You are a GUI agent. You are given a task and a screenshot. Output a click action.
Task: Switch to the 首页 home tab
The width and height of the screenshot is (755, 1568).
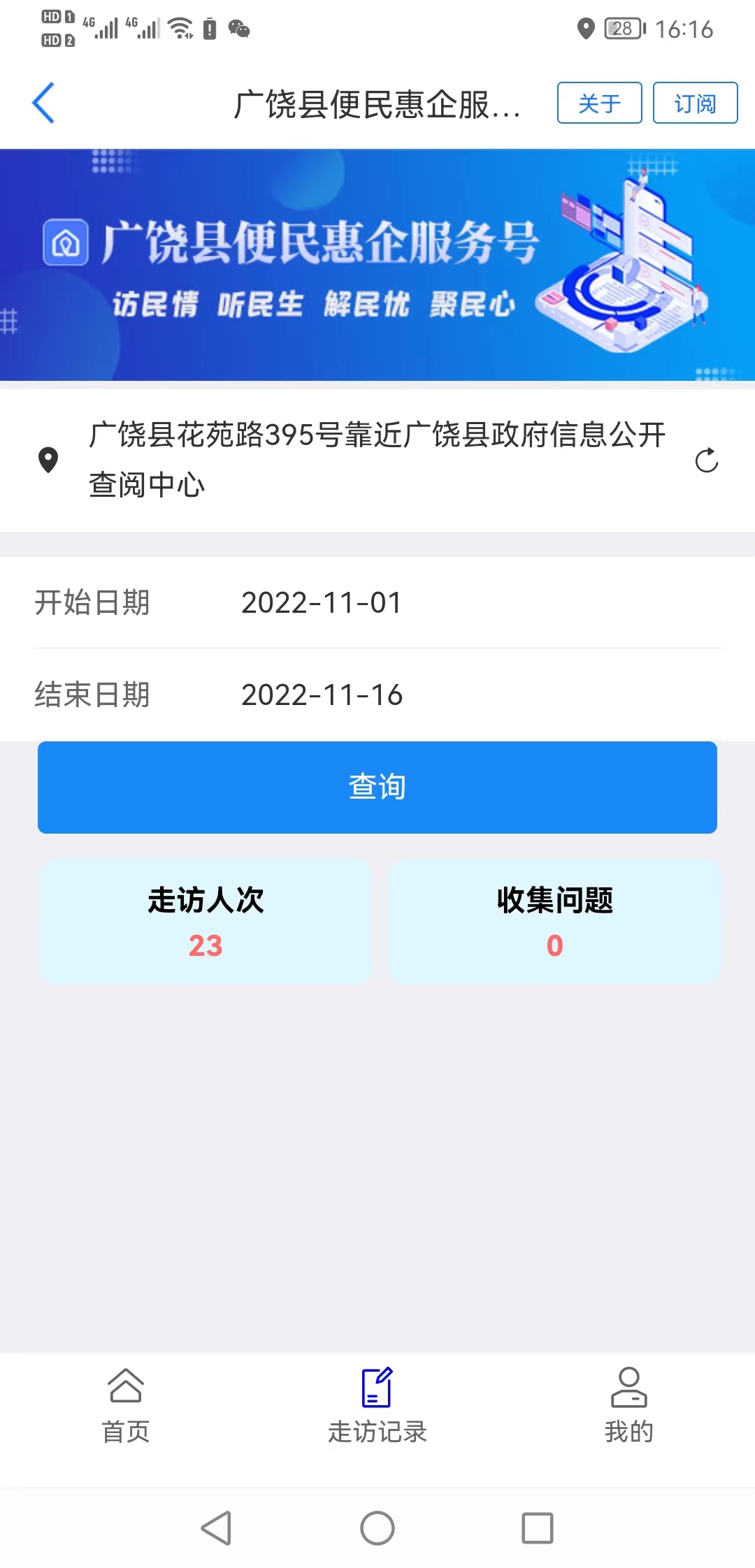(x=126, y=1407)
